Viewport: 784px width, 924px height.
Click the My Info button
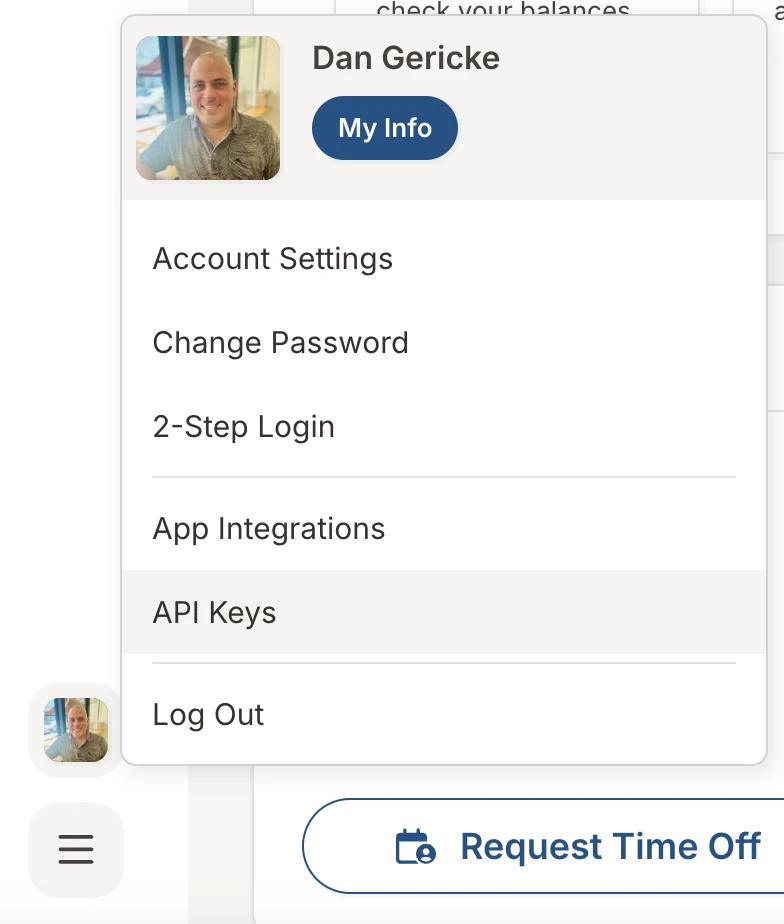[385, 128]
